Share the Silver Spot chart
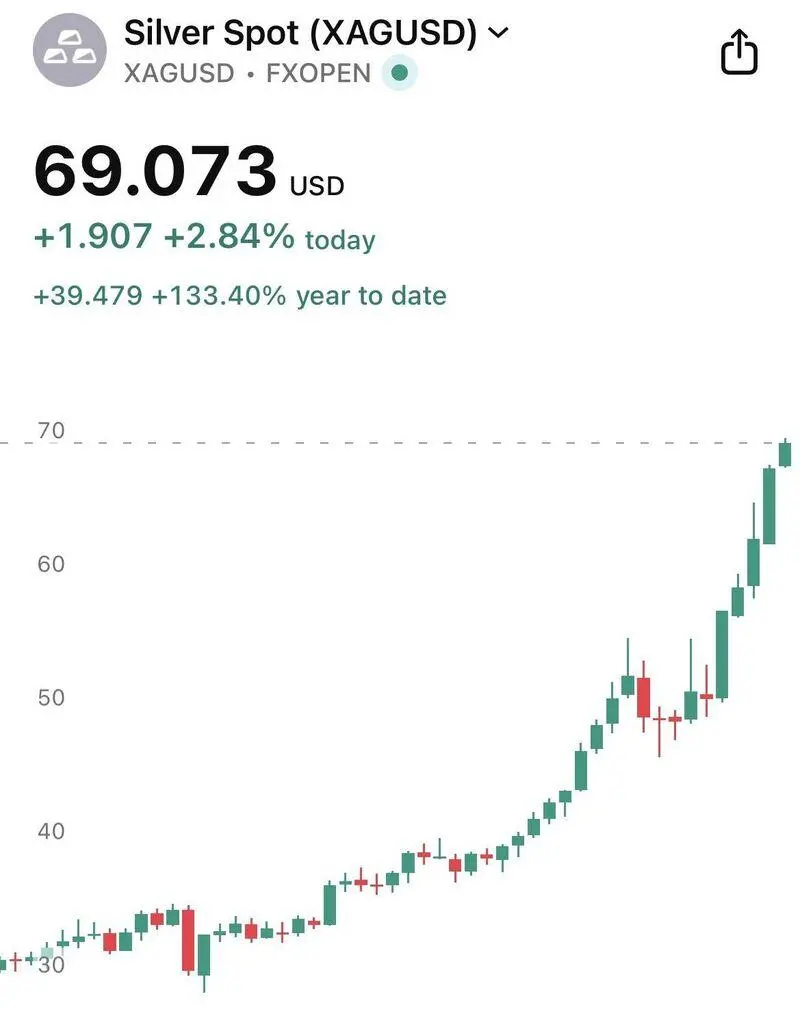 (x=739, y=51)
